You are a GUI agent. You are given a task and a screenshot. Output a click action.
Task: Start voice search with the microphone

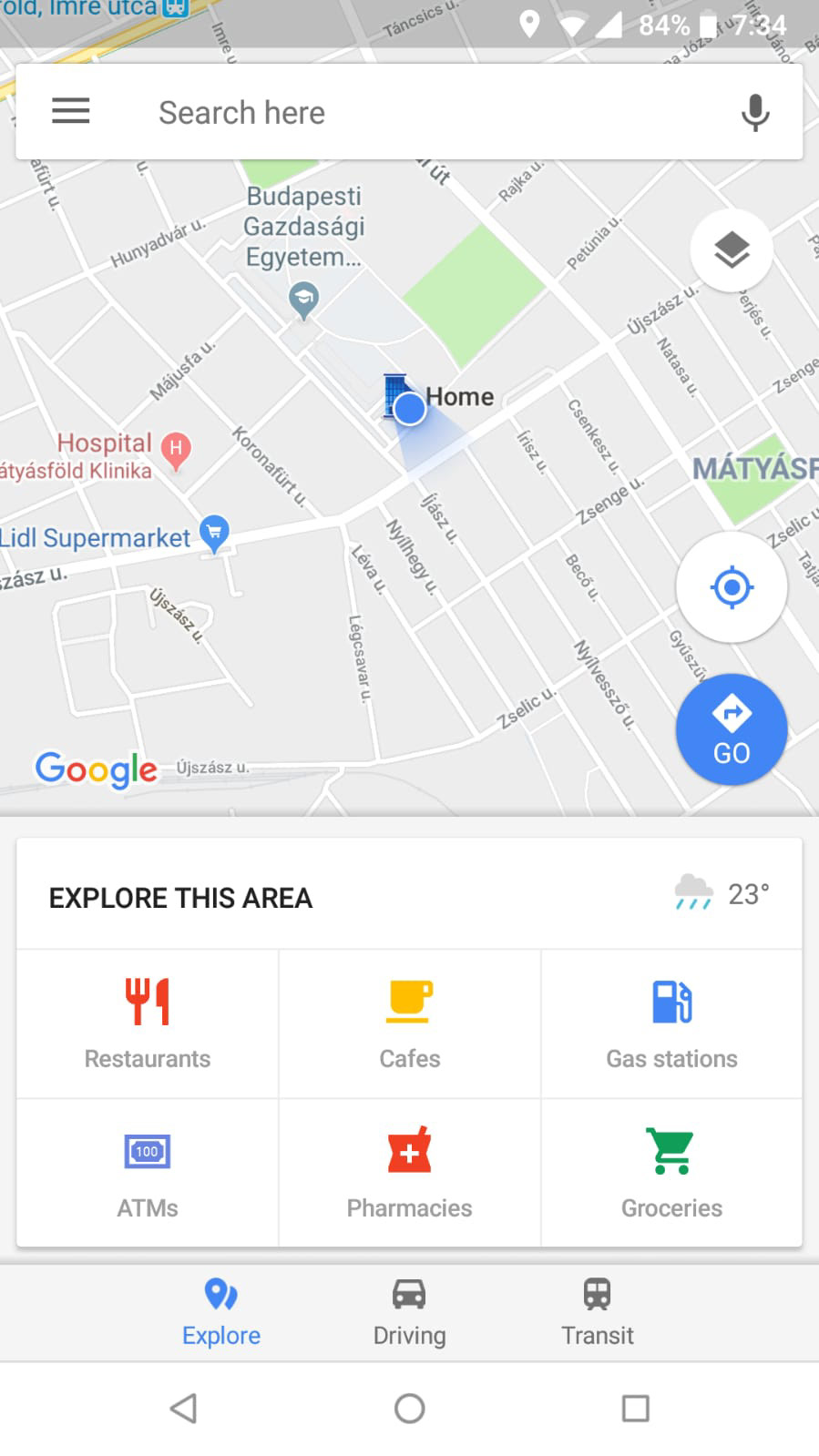point(754,113)
